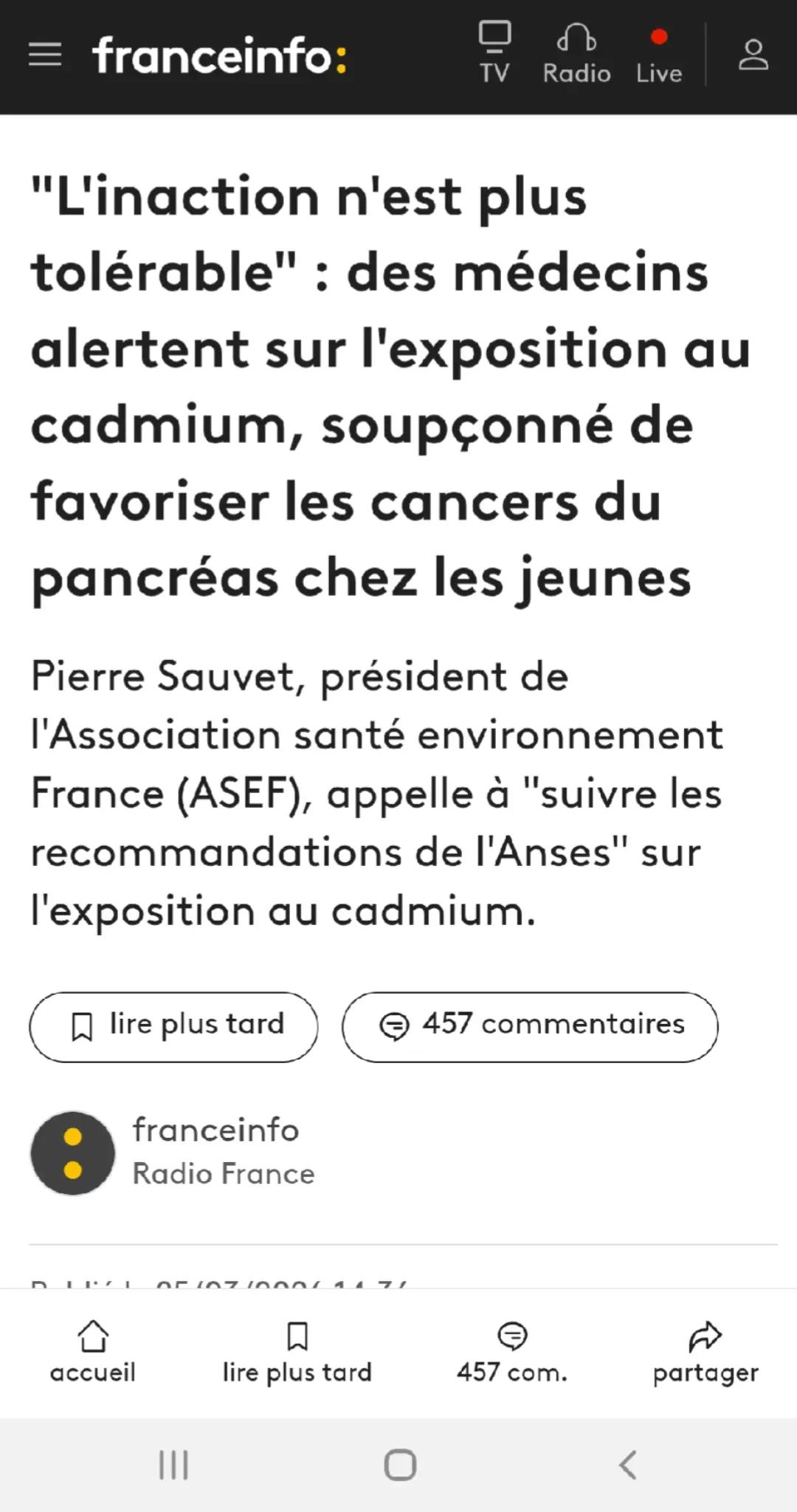Open the user account profile
This screenshot has height=1512, width=797.
[x=753, y=55]
